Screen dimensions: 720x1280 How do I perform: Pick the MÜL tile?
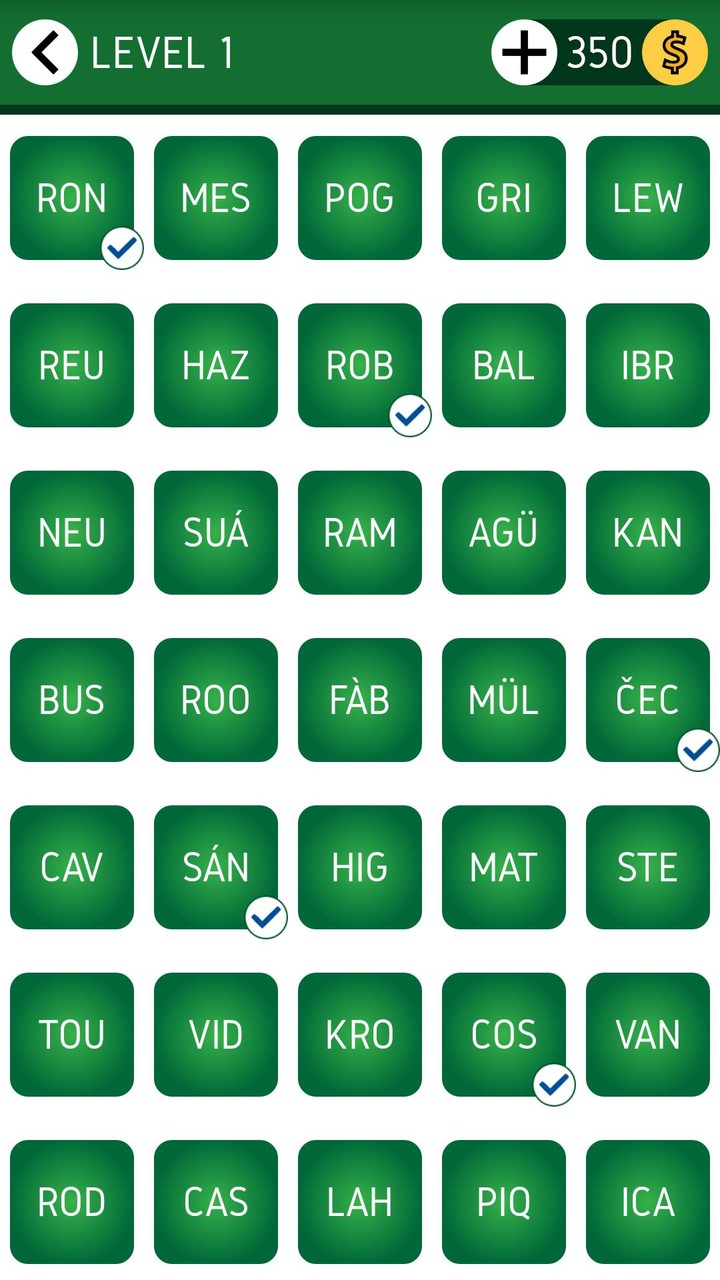click(504, 700)
